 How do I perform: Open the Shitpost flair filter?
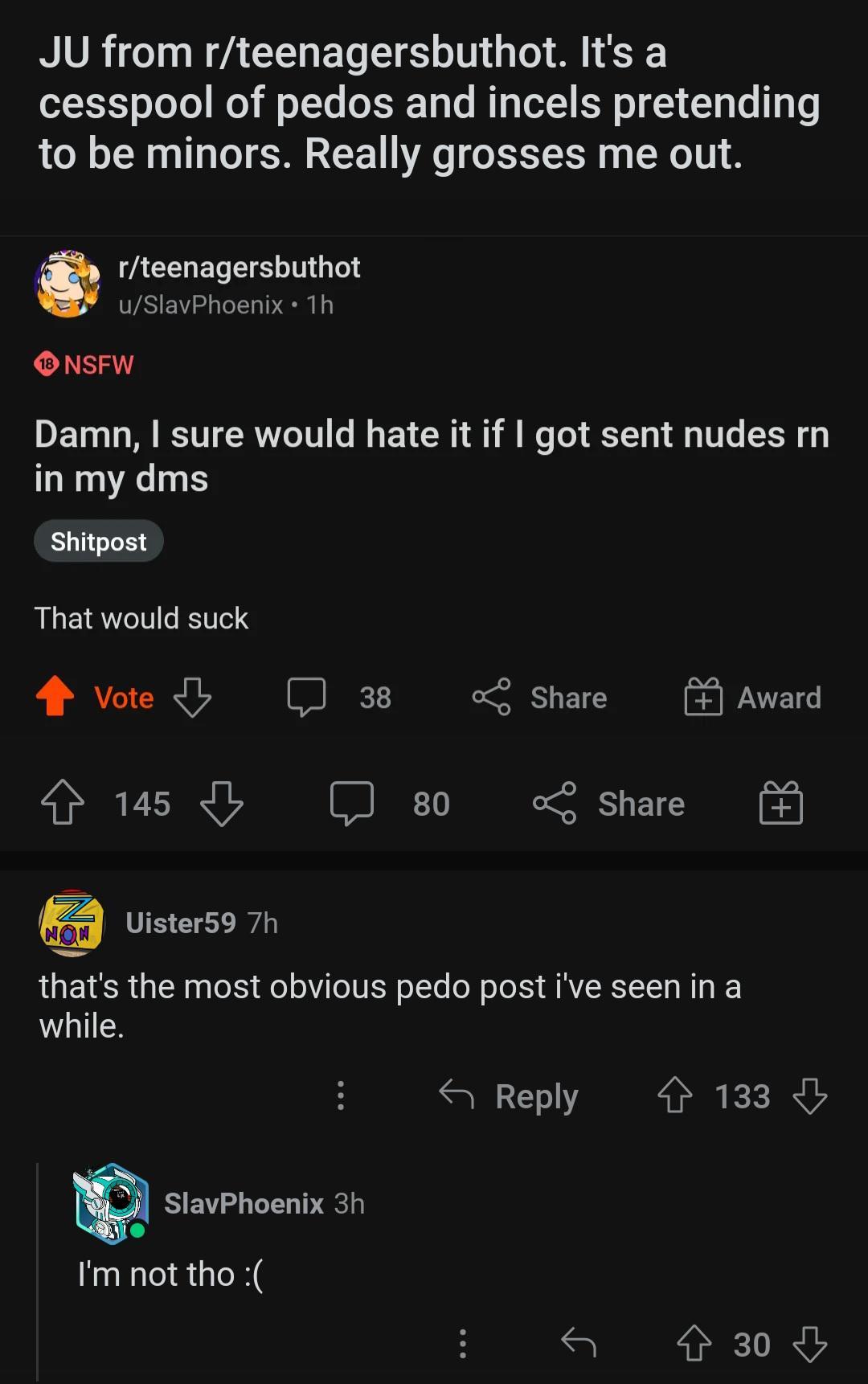pyautogui.click(x=98, y=540)
